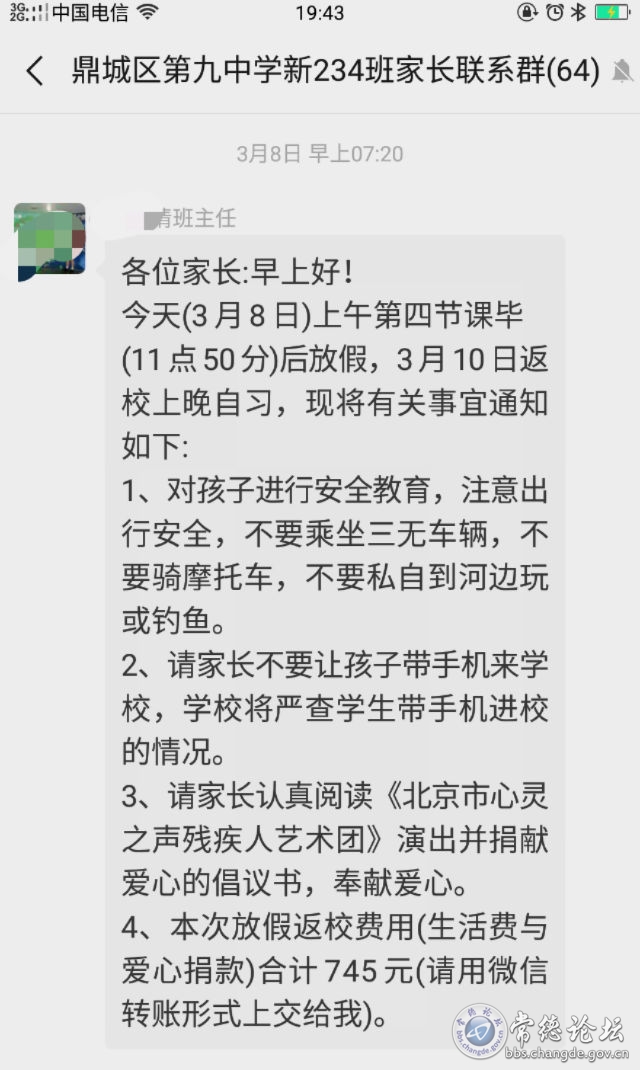Go back from the group chat
Image resolution: width=640 pixels, height=1070 pixels.
(35, 71)
